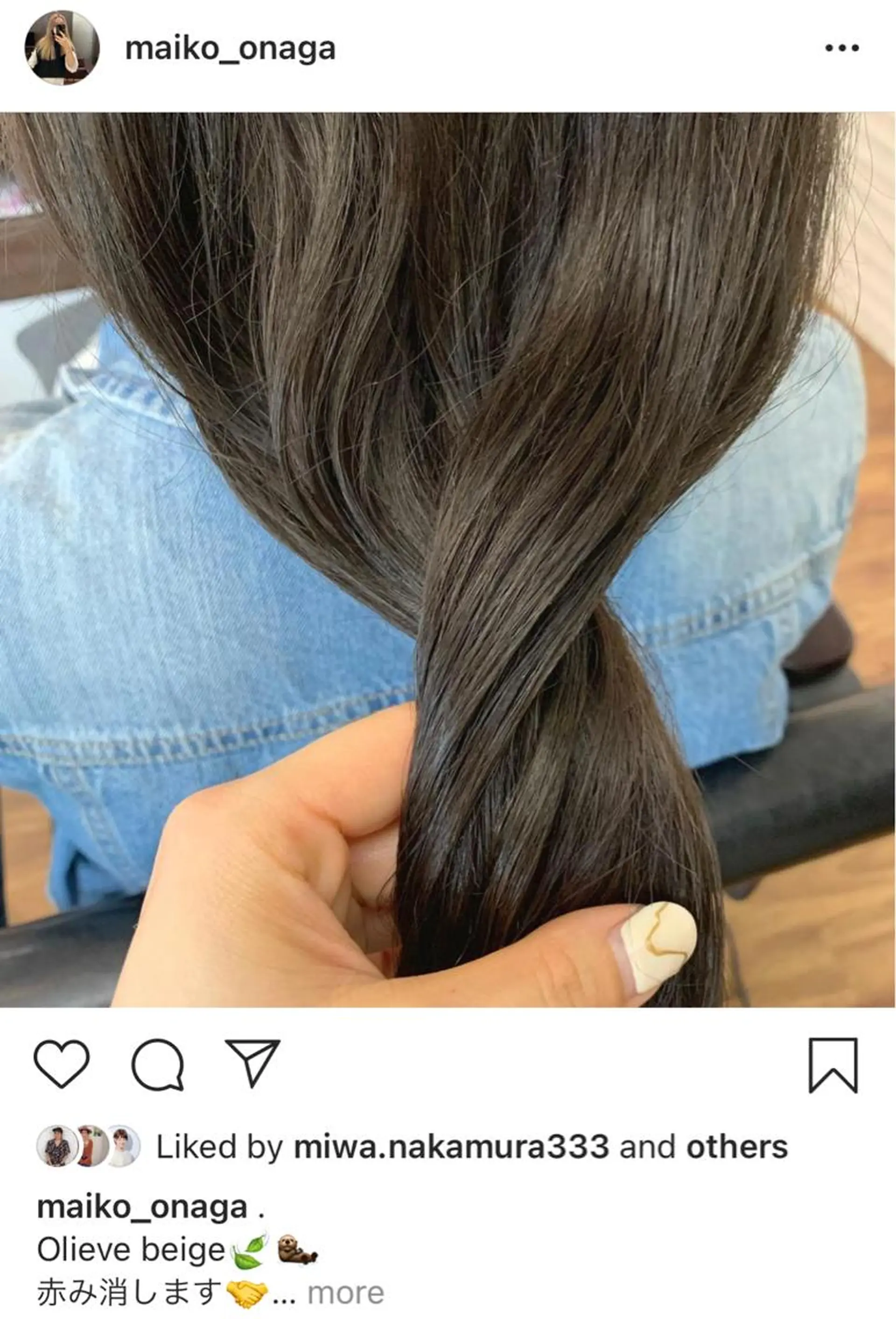Screen dimensions: 896x1319
Task: Open maiko_onaga's profile picture
Action: 62,48
